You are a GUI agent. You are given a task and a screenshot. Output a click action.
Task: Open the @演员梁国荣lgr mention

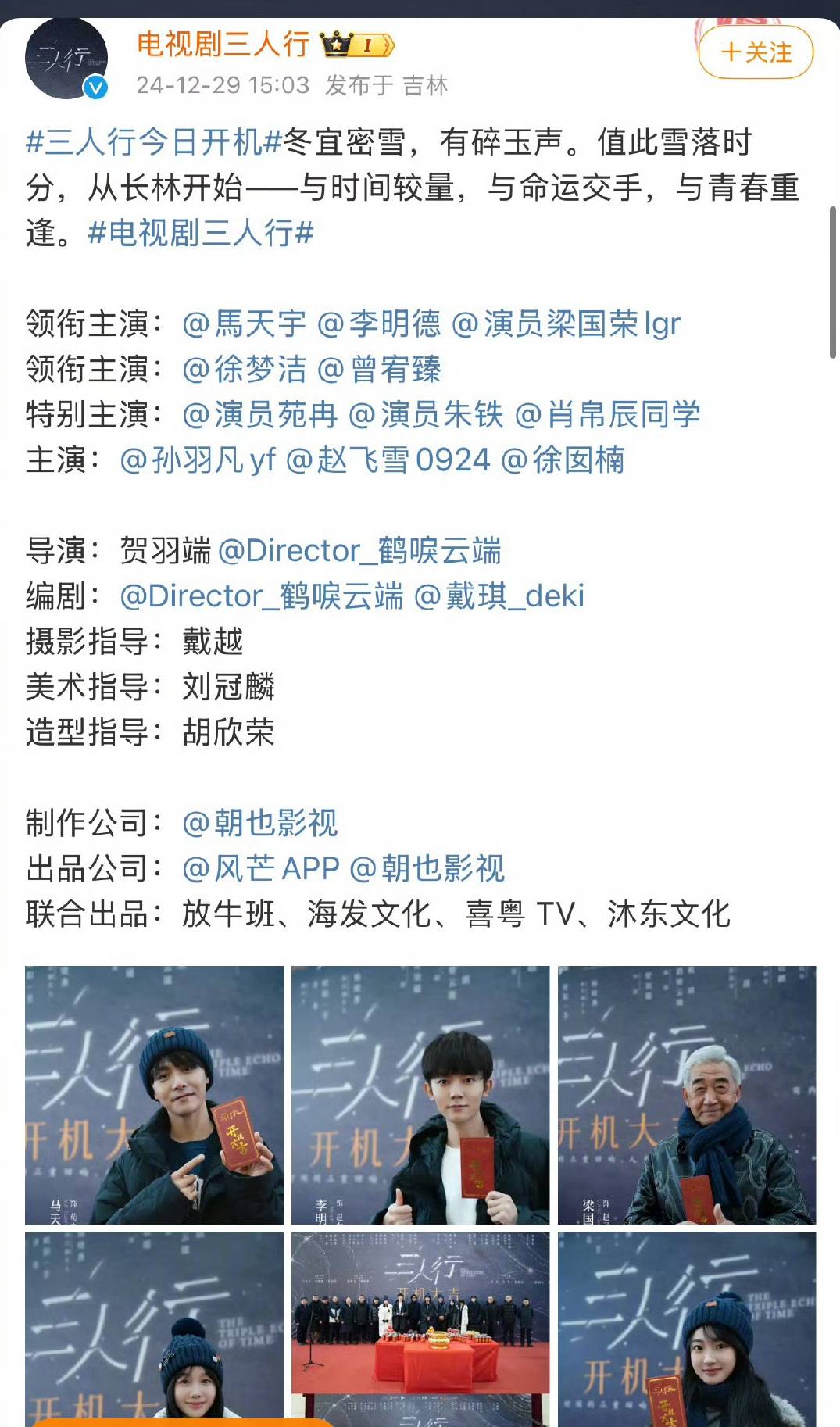pos(567,324)
